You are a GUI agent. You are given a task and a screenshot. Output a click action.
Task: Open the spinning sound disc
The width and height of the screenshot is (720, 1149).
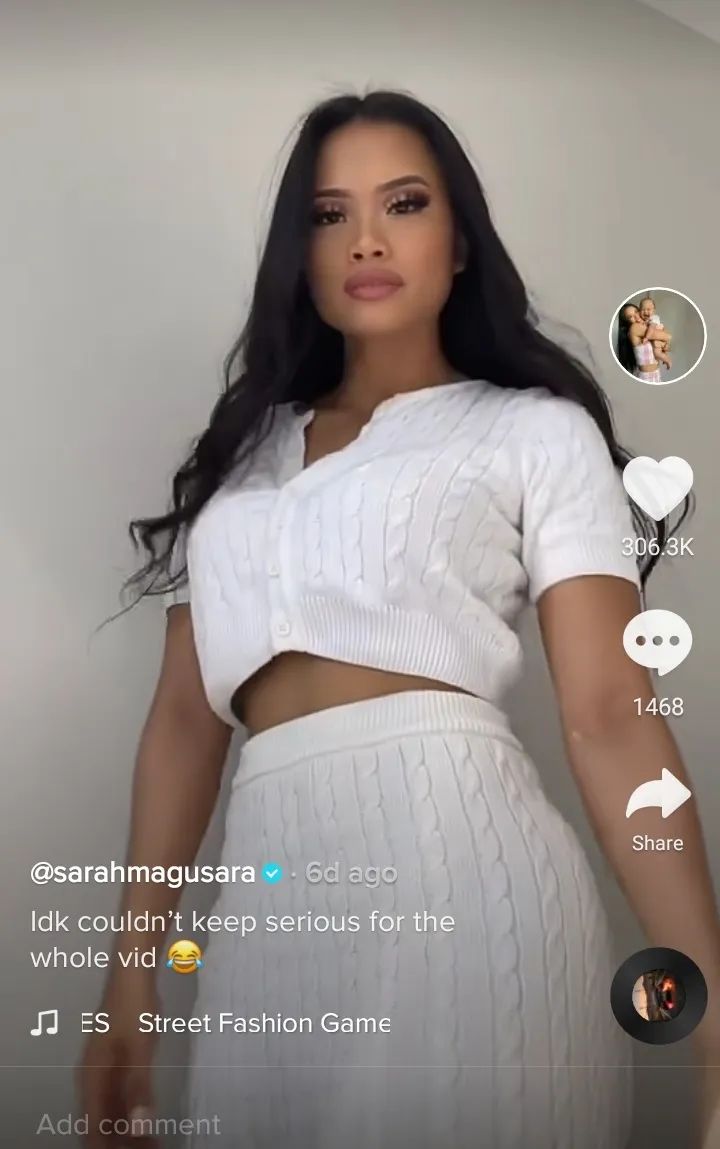658,996
